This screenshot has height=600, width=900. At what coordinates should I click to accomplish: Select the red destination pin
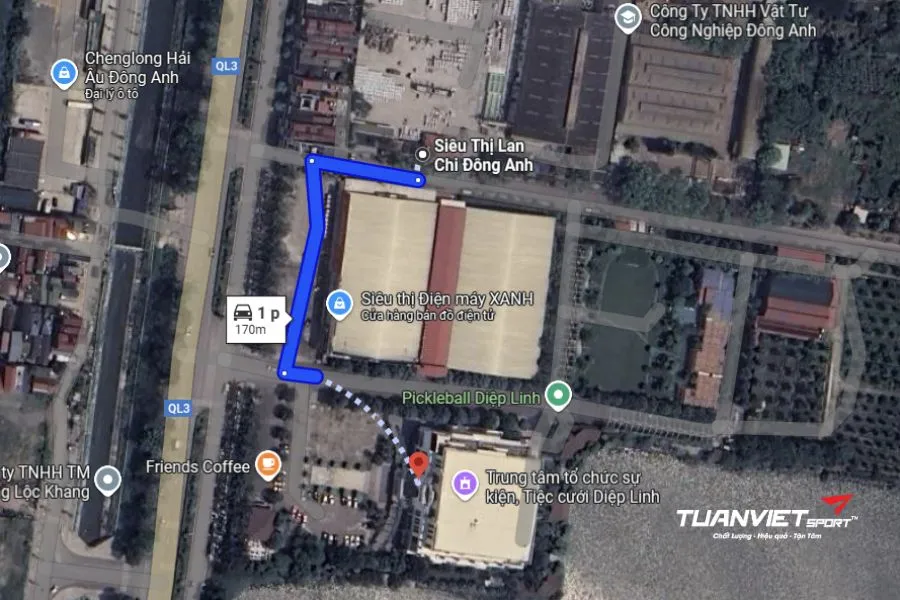coord(419,464)
